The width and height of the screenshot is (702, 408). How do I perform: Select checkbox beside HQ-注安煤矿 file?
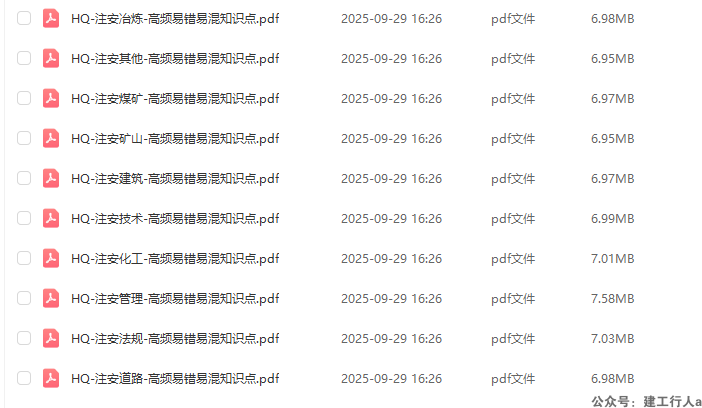24,99
